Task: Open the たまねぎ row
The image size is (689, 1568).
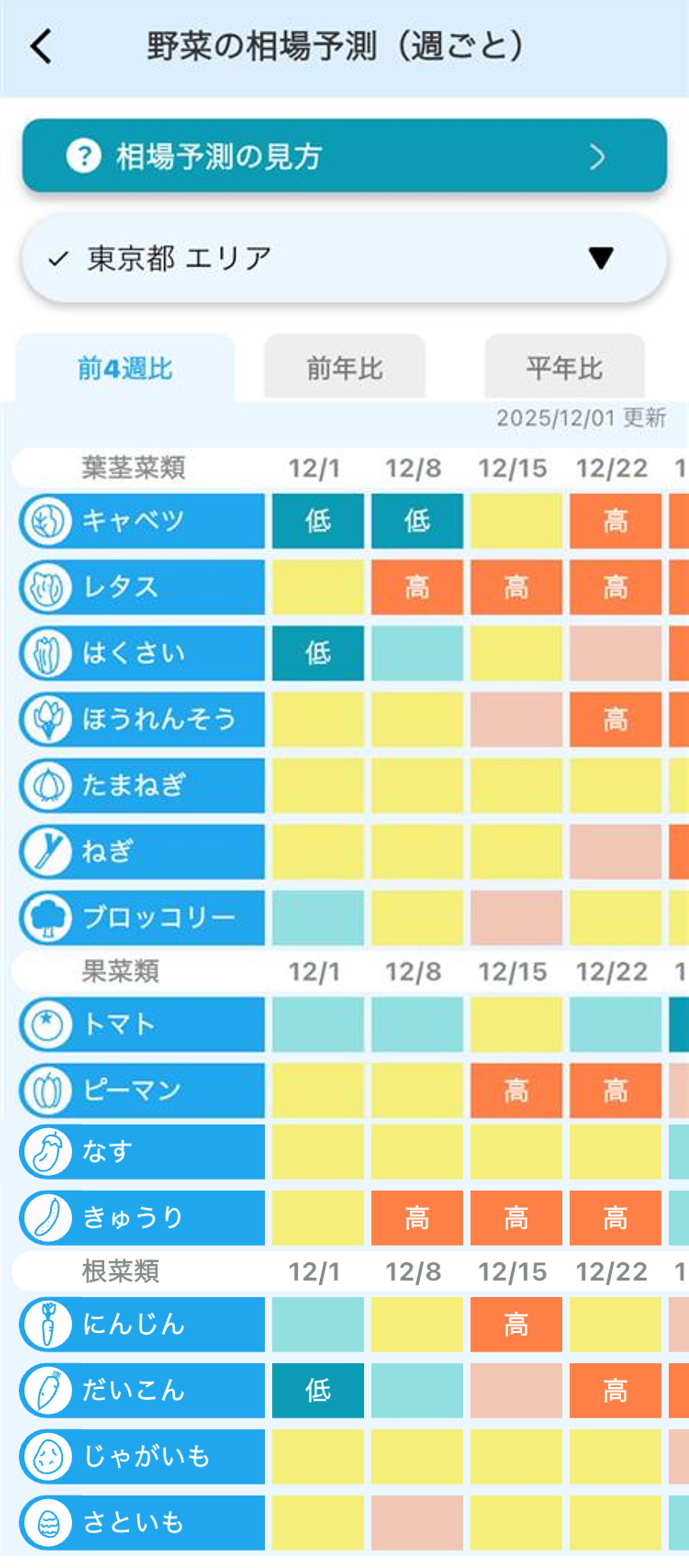Action: pyautogui.click(x=142, y=785)
